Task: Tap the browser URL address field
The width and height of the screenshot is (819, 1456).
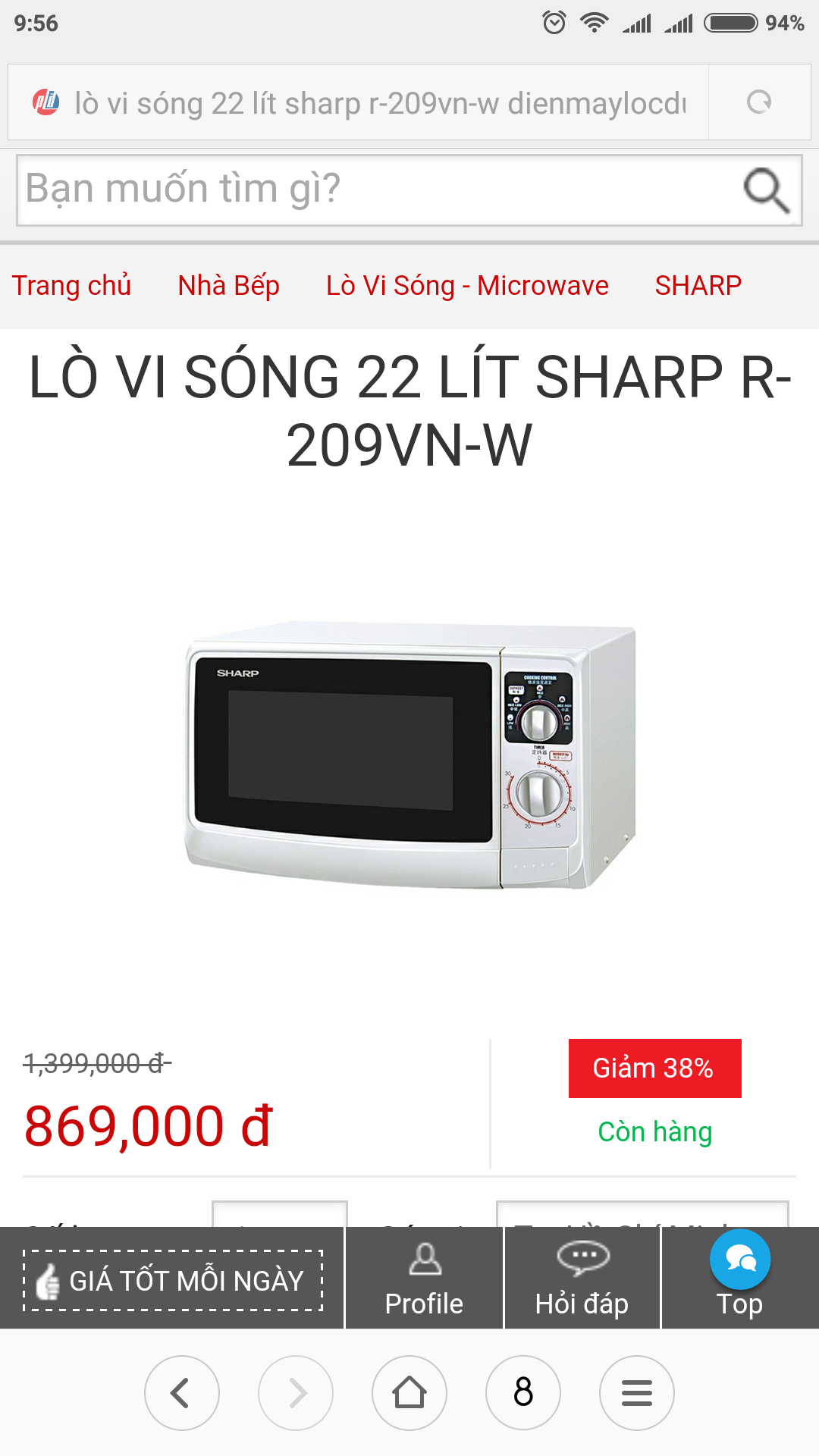Action: click(x=379, y=103)
